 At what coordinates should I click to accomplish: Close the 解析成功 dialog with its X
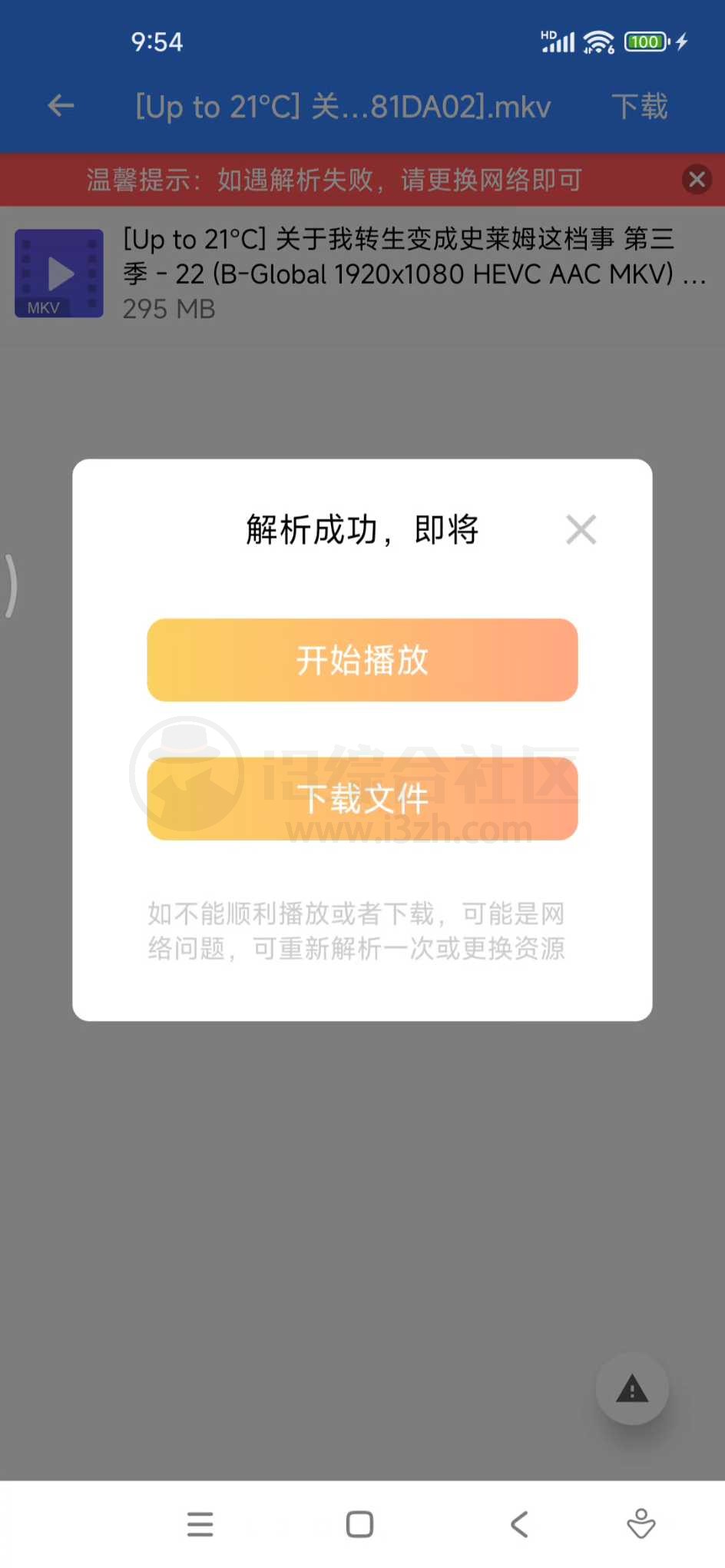coord(581,529)
